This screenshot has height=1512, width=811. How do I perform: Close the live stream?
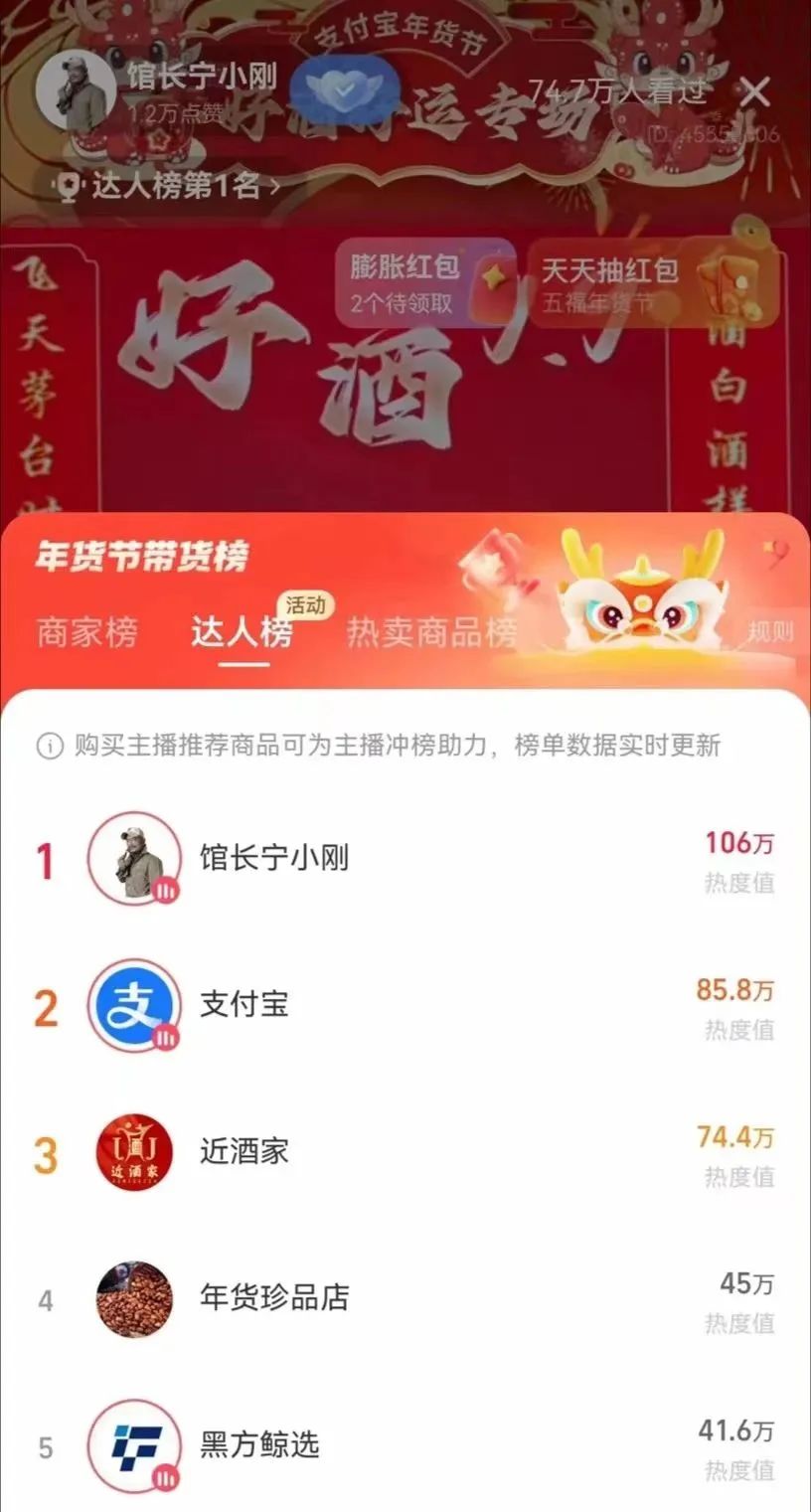coord(755,92)
